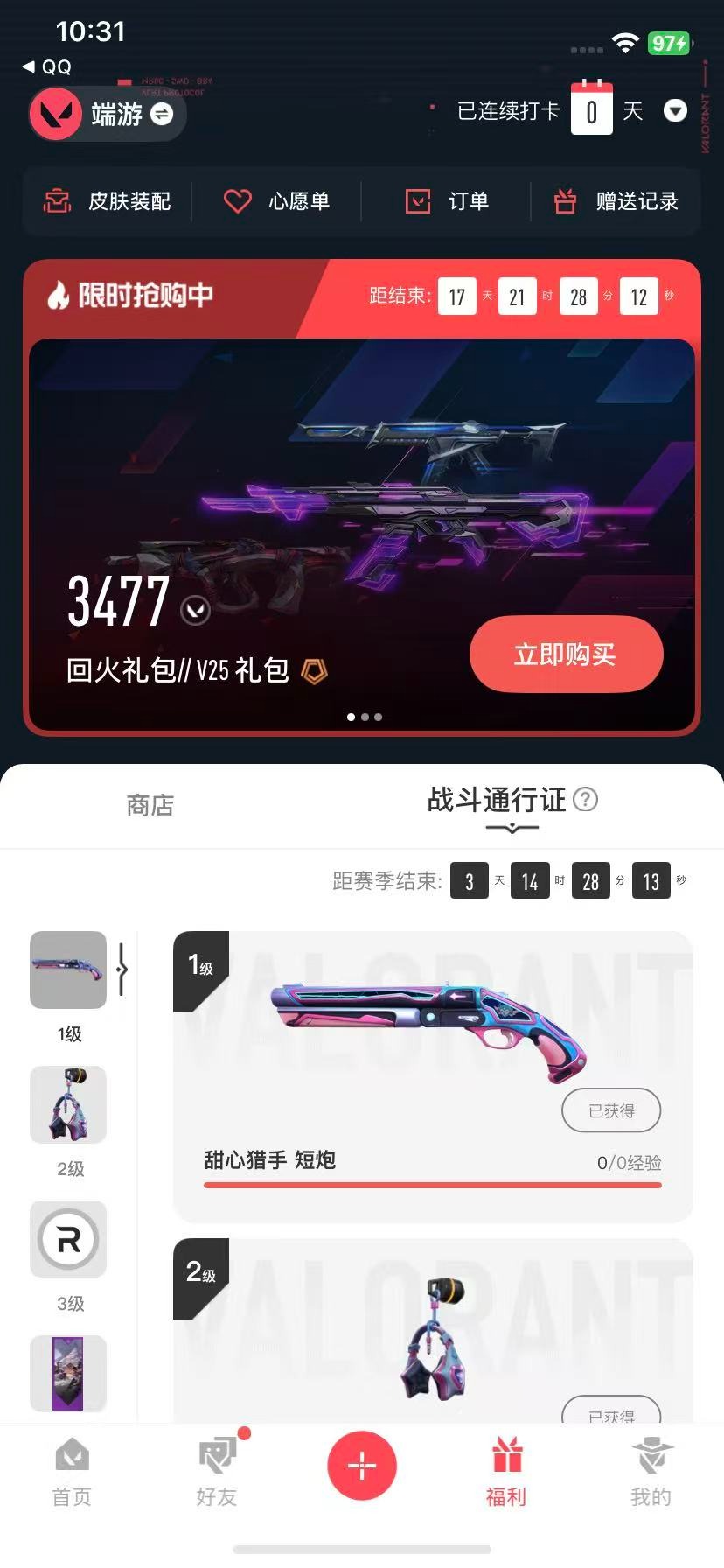Open the 赠送记录 gift record icon
Image resolution: width=724 pixels, height=1568 pixels.
564,201
